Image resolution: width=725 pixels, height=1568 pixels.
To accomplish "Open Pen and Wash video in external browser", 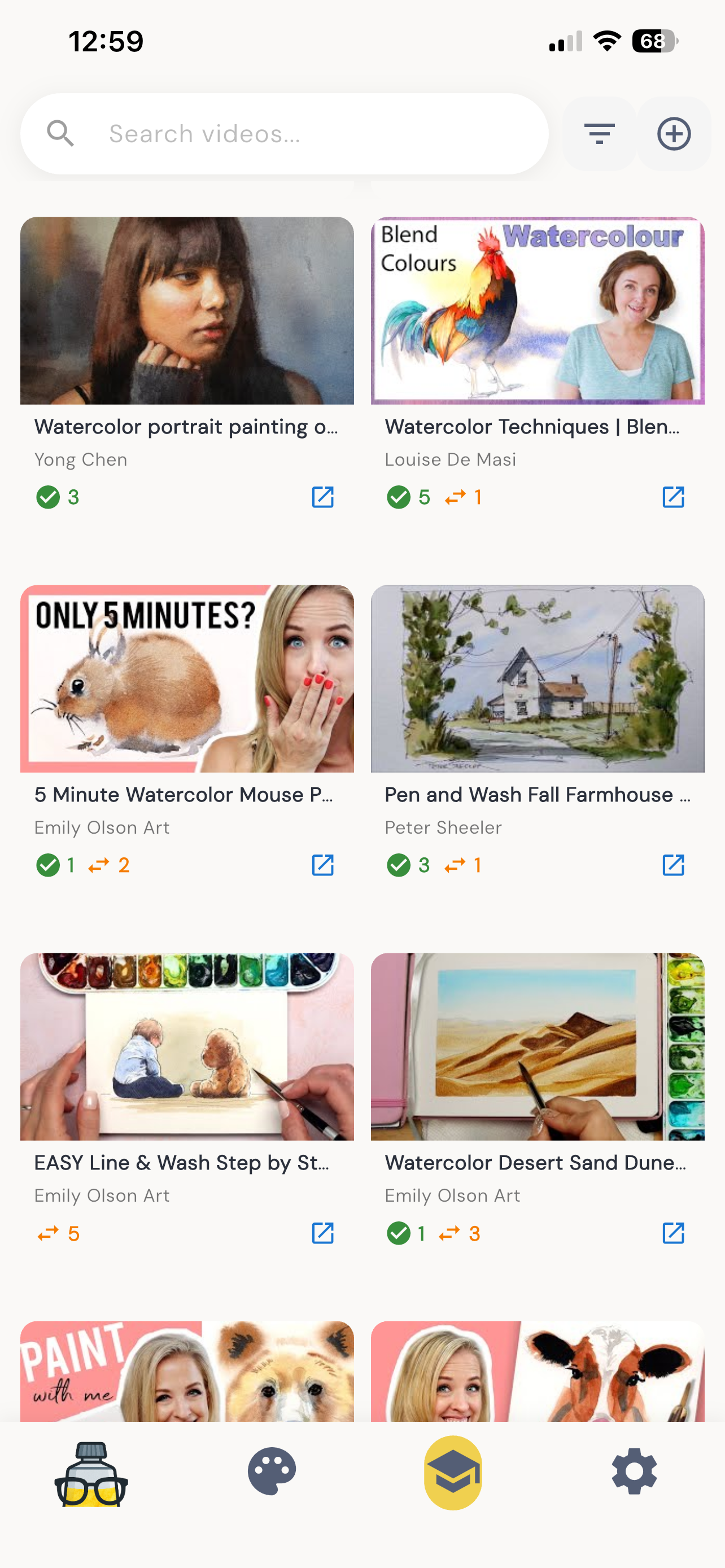I will (674, 865).
